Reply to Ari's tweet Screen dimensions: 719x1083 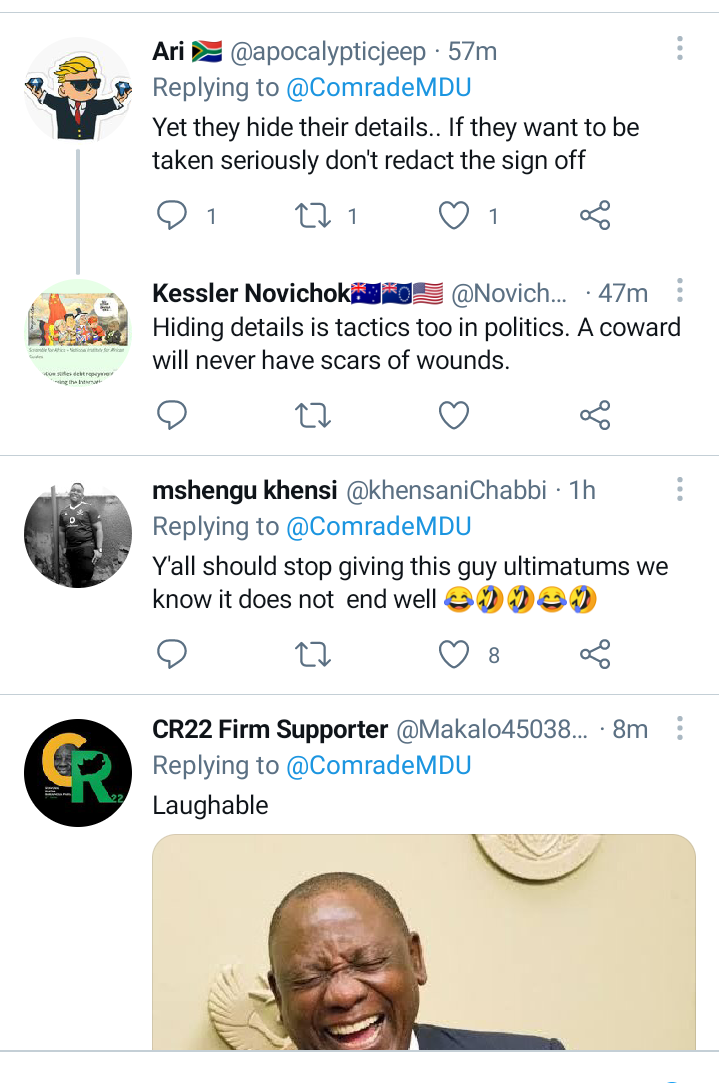click(x=172, y=215)
